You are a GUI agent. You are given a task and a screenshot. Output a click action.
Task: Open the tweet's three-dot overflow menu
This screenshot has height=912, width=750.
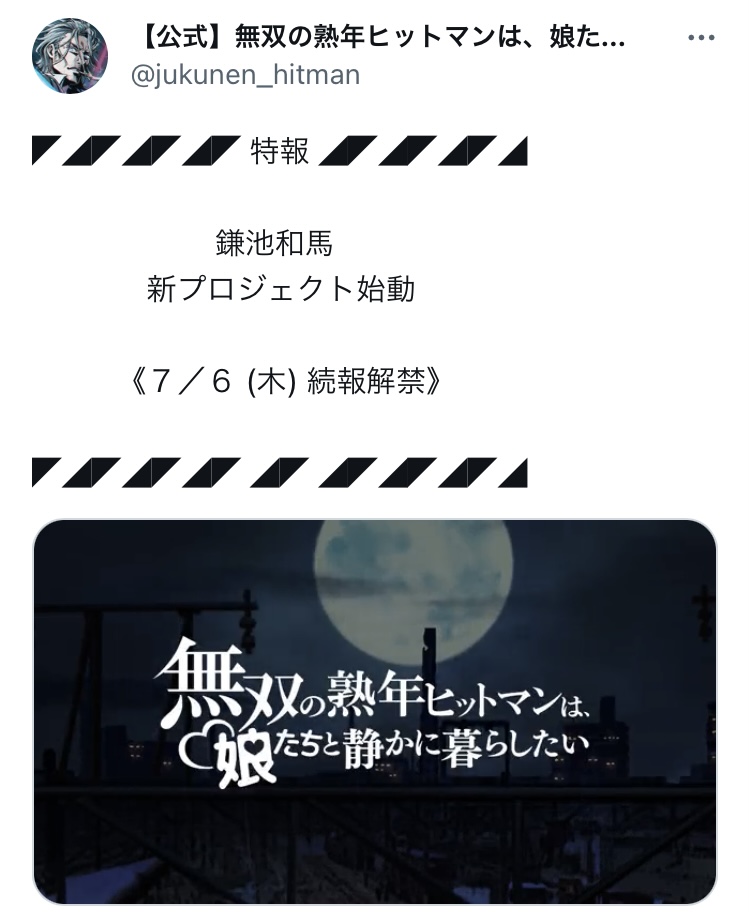point(701,40)
